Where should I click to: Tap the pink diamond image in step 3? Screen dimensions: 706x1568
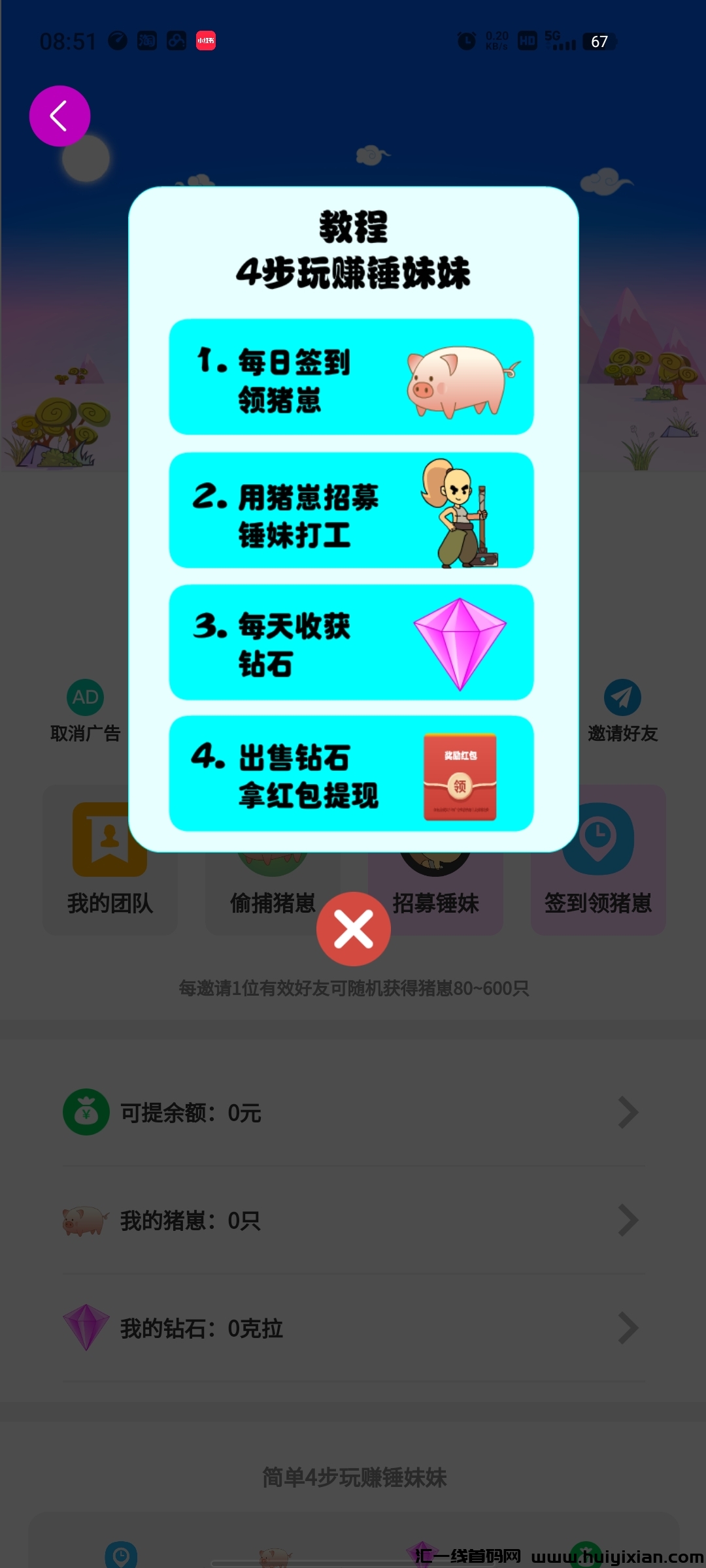(x=460, y=643)
